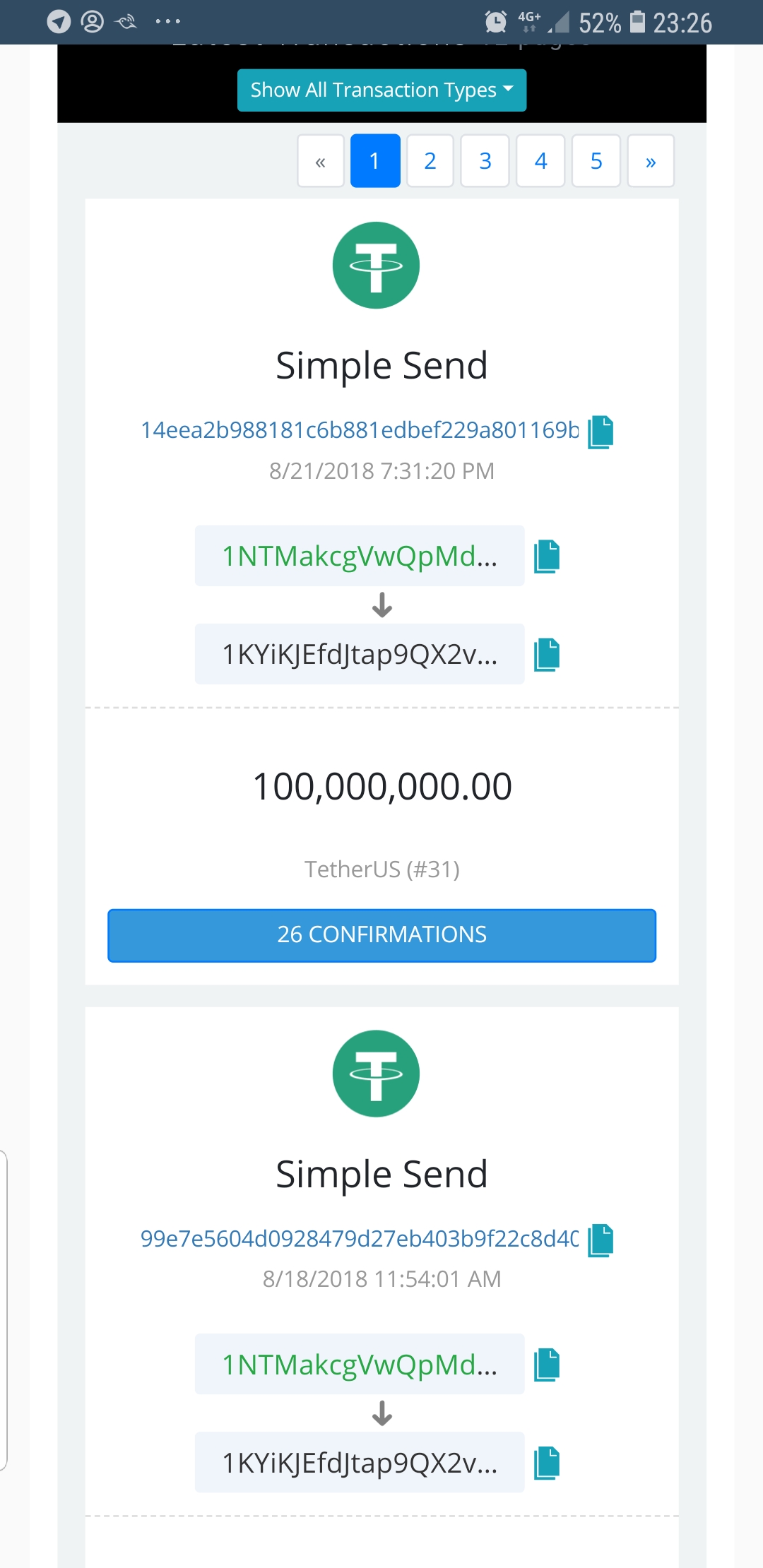
Task: Open recipient 1KYiKJEfdJtap9QX2v in 8/21/2018 transaction
Action: point(360,654)
